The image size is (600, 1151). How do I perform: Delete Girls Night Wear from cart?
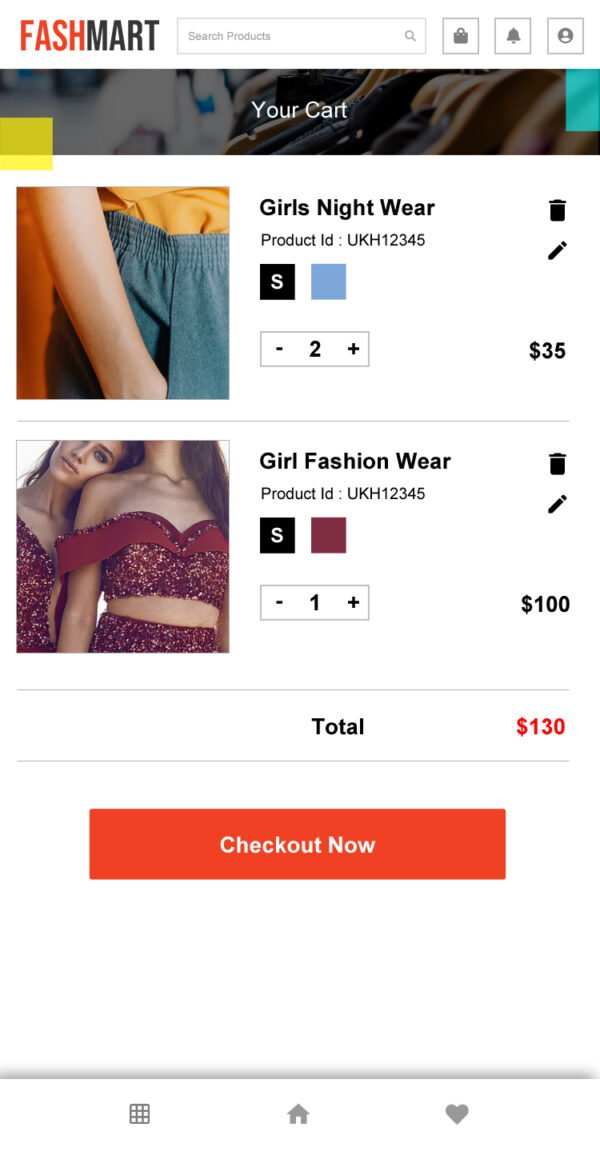point(557,210)
